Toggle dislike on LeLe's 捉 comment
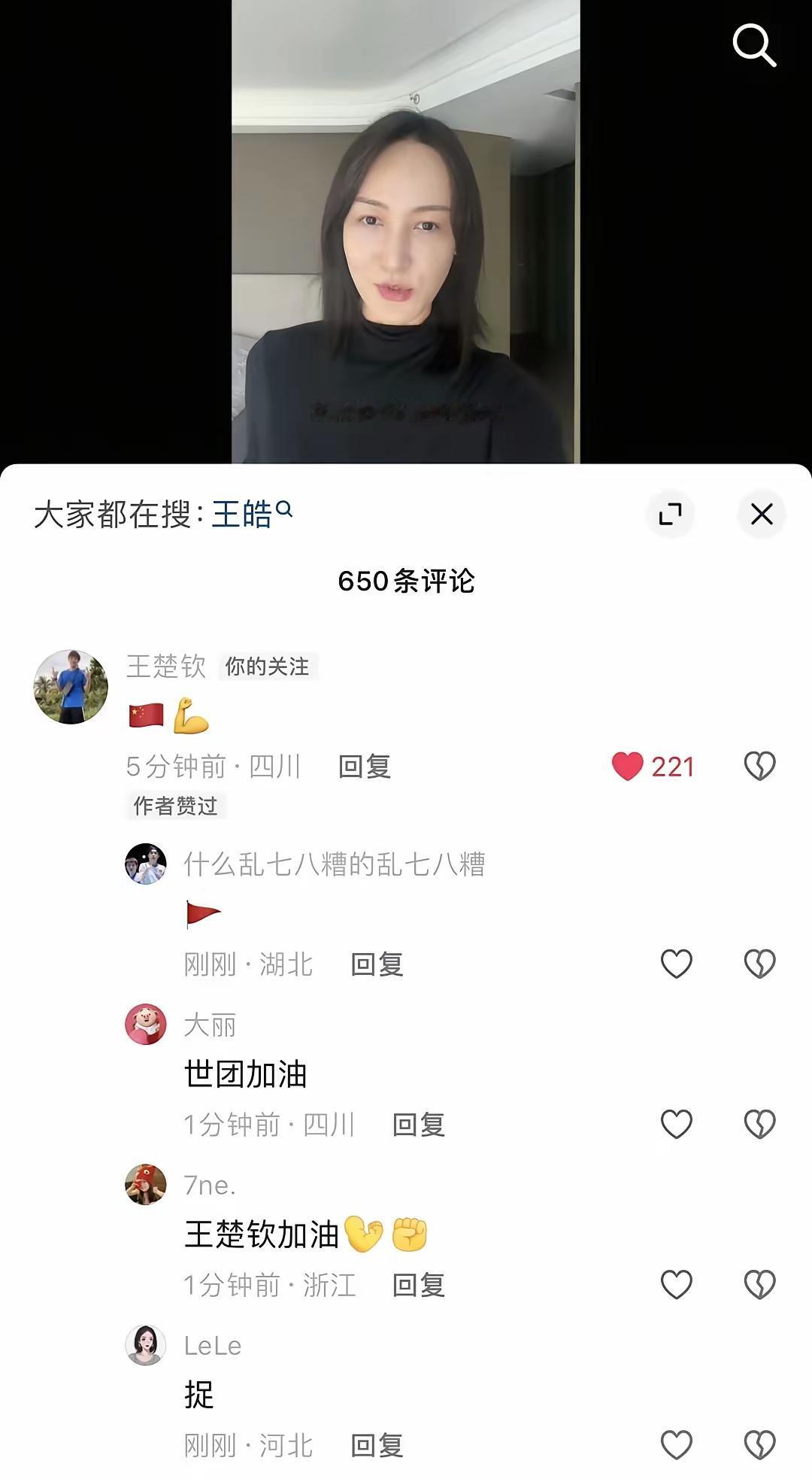Screen dimensions: 812x1479 pyautogui.click(x=759, y=1444)
